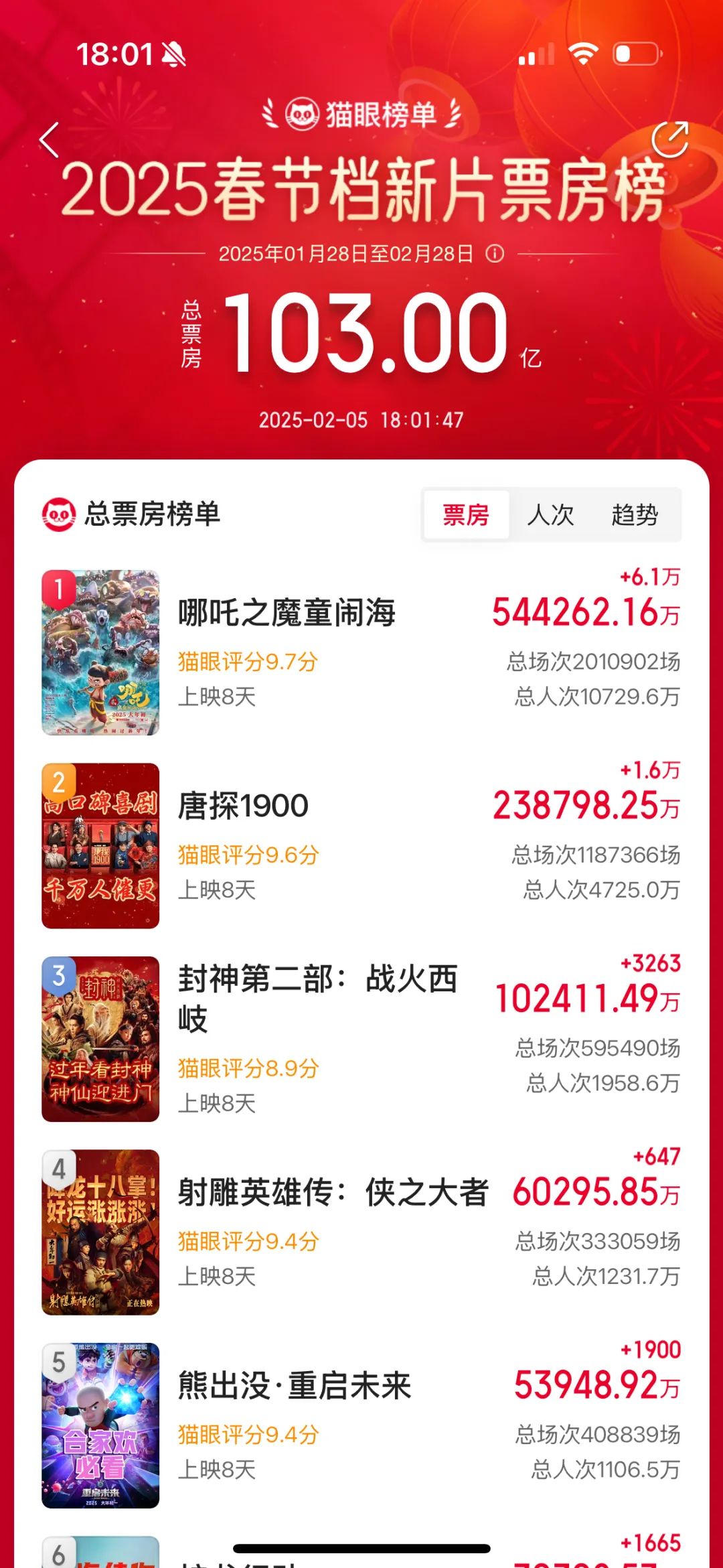This screenshot has height=1568, width=723.
Task: Switch to the 人次 tab
Action: 550,514
